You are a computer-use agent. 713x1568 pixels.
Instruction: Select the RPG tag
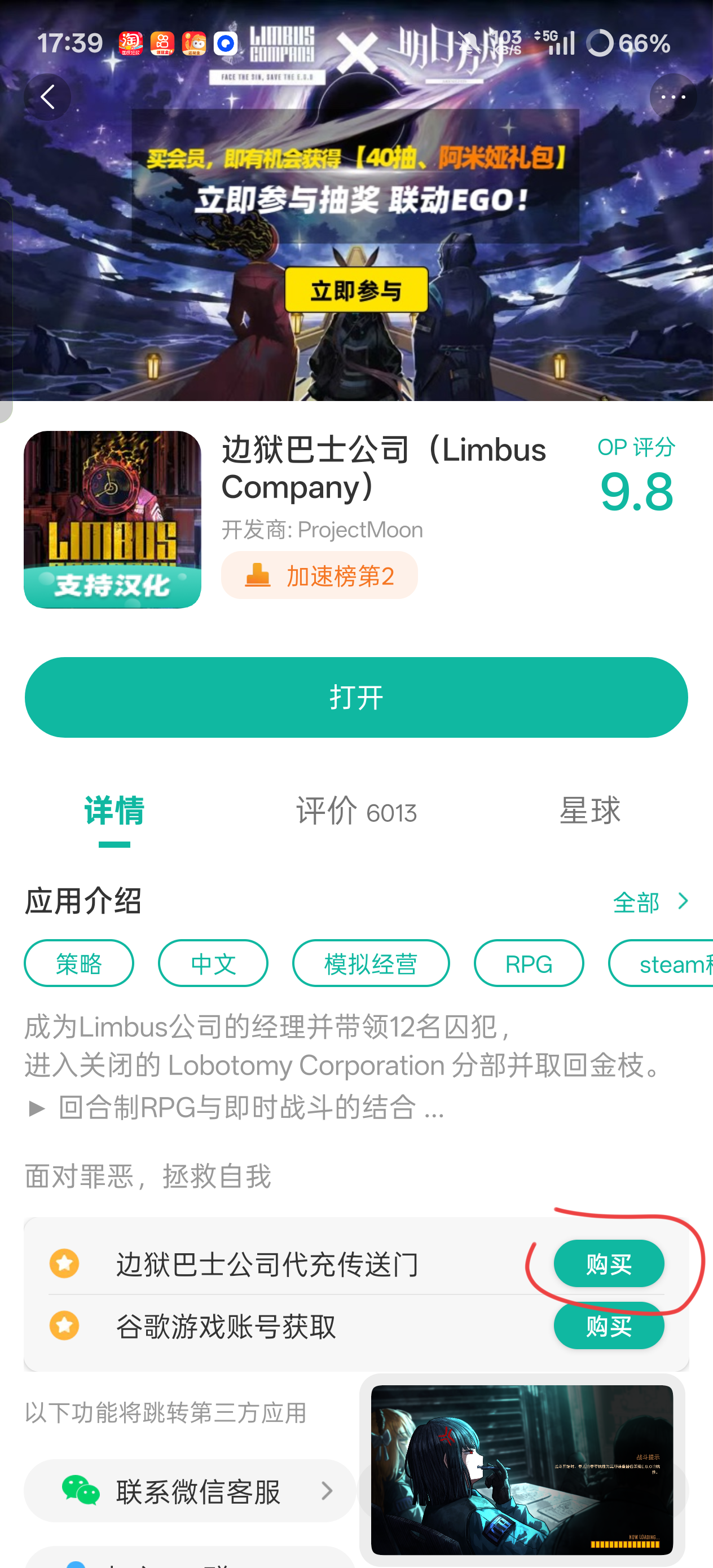[x=529, y=963]
